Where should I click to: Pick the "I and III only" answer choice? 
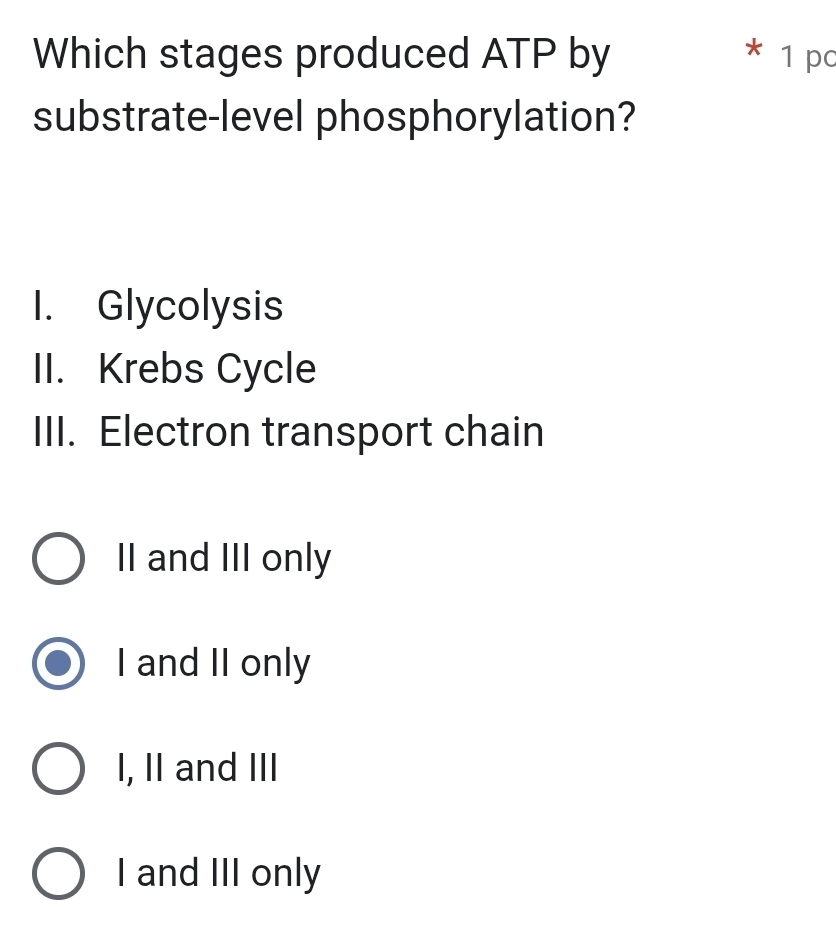pos(57,873)
